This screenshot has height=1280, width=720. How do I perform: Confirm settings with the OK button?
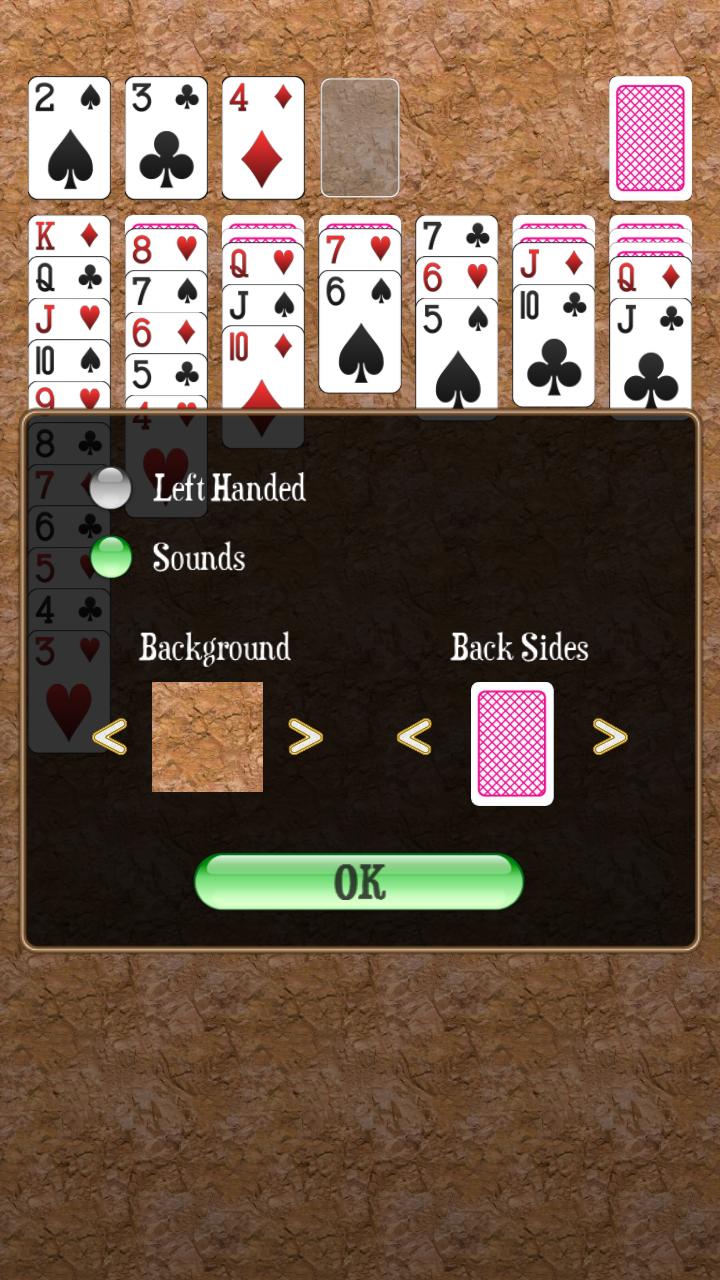pos(359,882)
